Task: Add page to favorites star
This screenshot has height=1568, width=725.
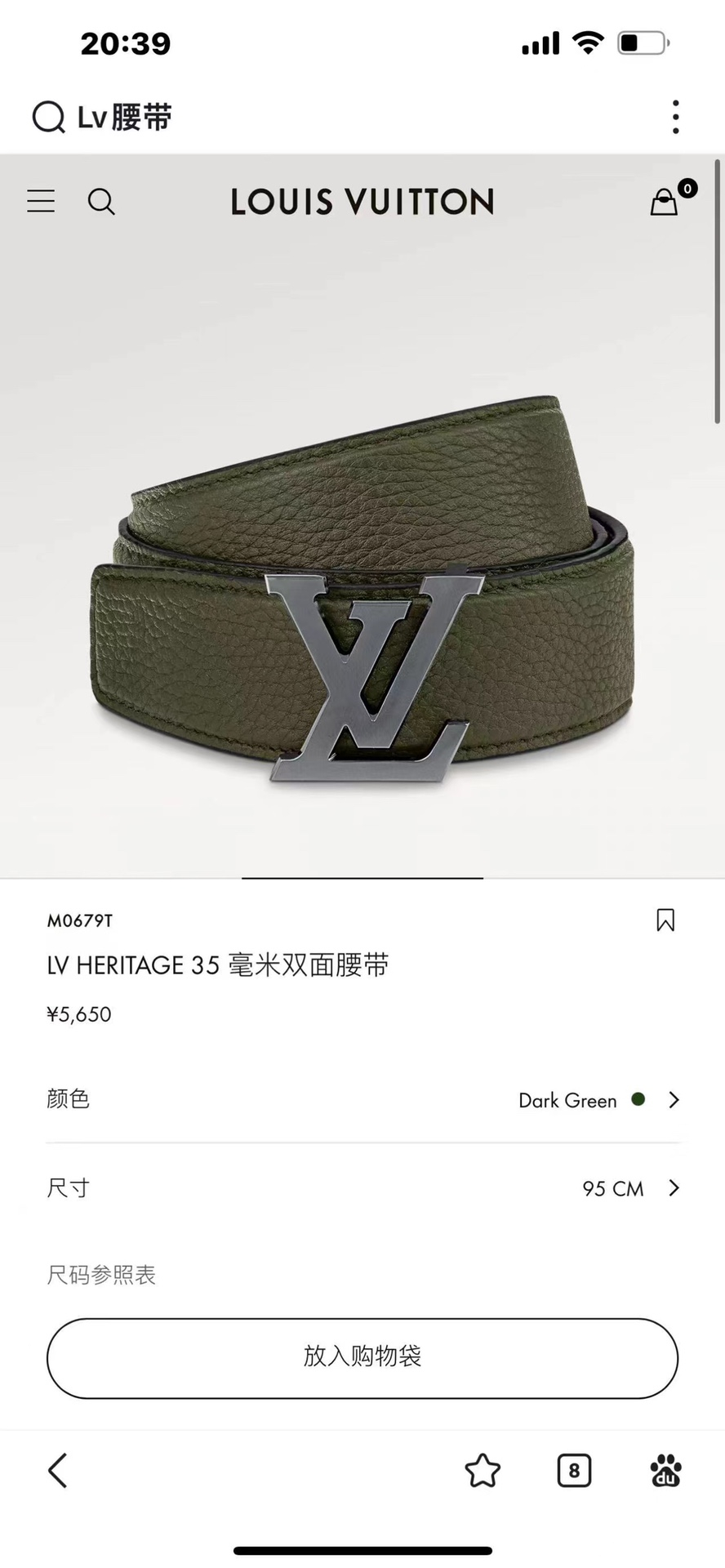Action: pos(483,1471)
